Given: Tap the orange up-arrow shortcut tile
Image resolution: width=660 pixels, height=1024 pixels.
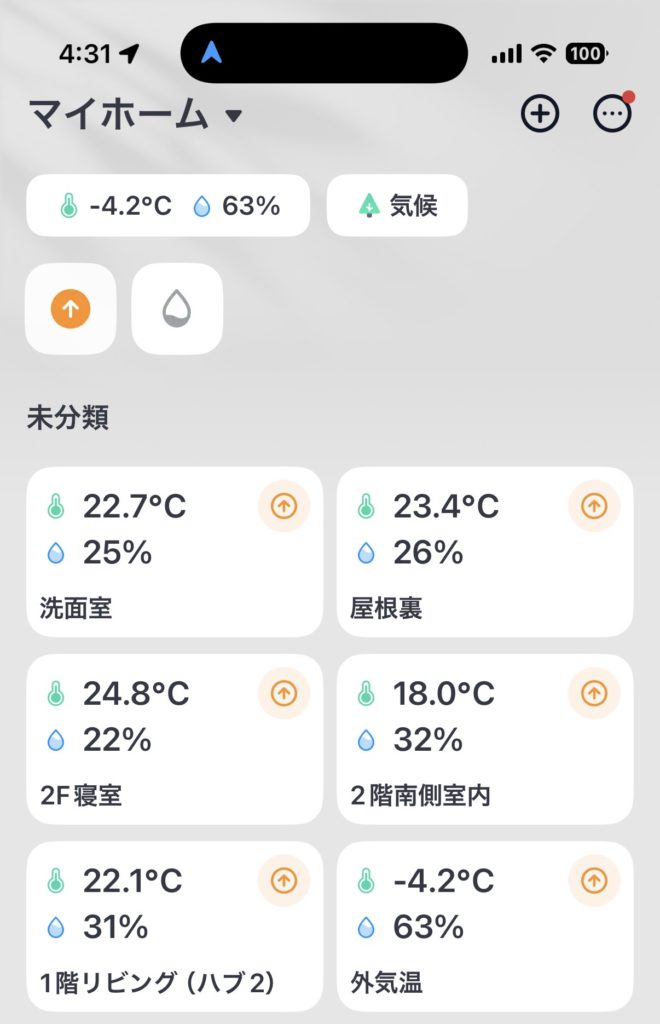Looking at the screenshot, I should [70, 309].
